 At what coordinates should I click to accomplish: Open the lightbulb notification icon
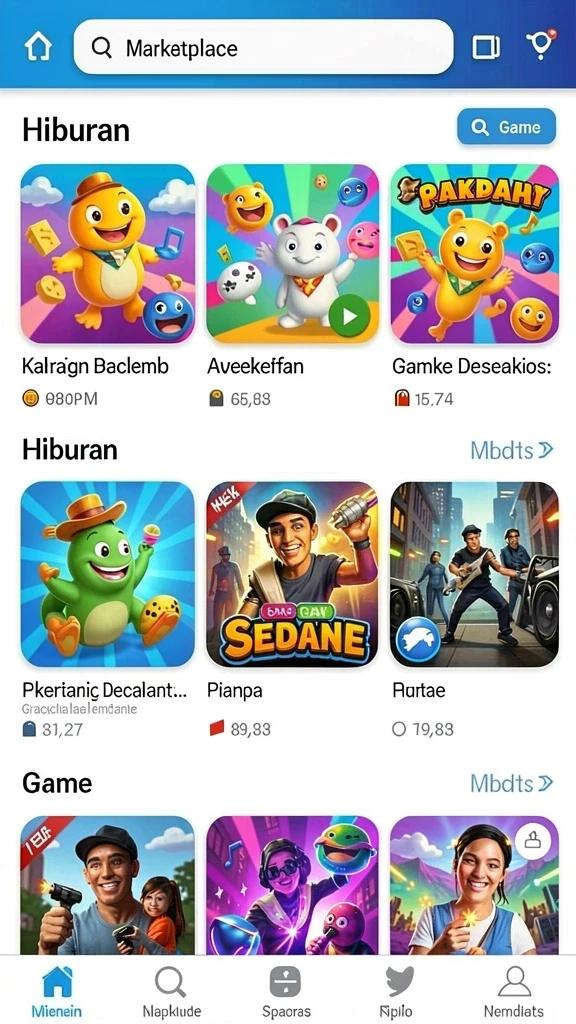pos(540,44)
